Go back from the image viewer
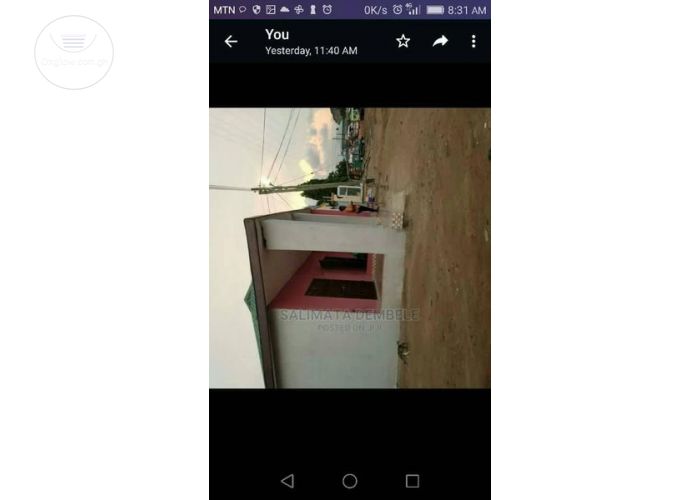Screen dimensions: 700x500 coord(231,41)
